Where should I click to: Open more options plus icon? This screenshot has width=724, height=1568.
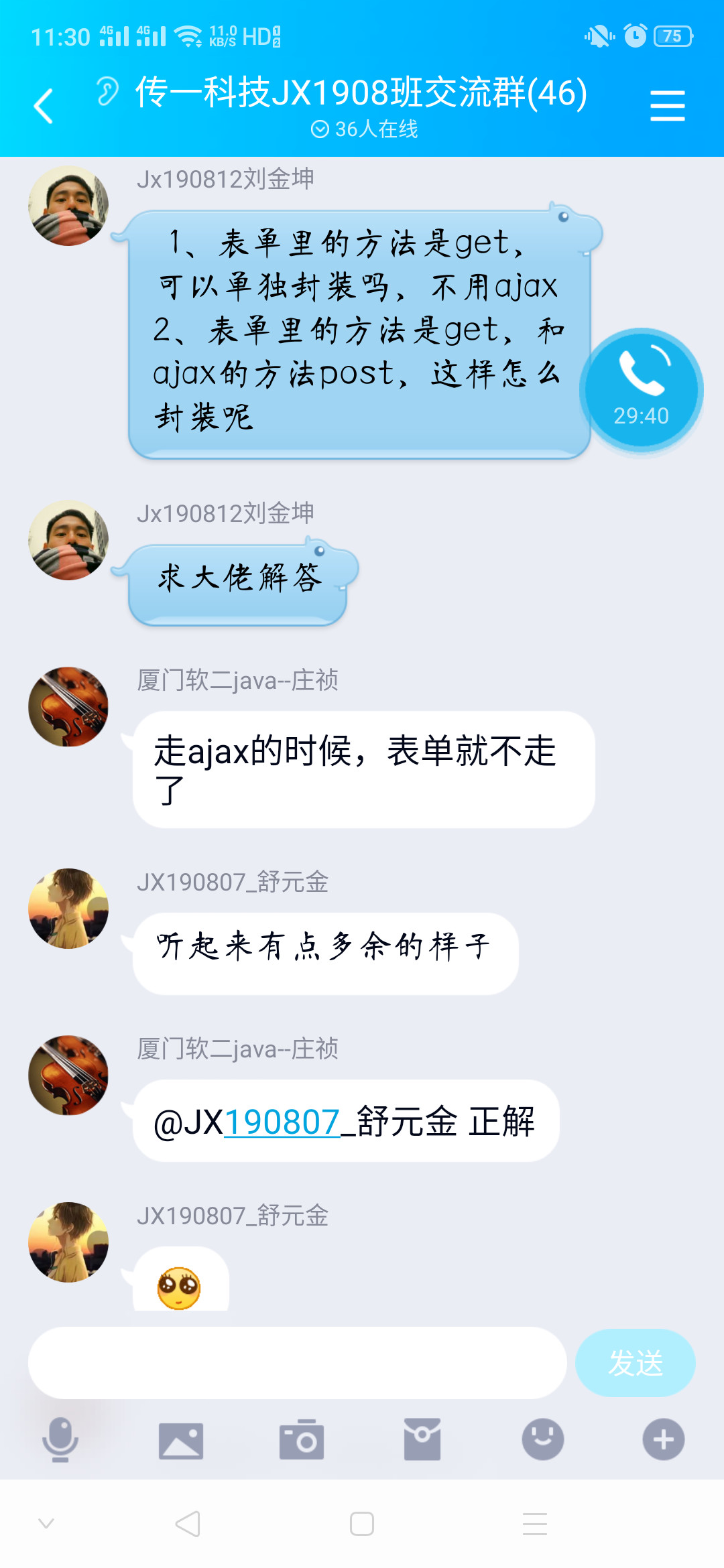click(664, 1439)
